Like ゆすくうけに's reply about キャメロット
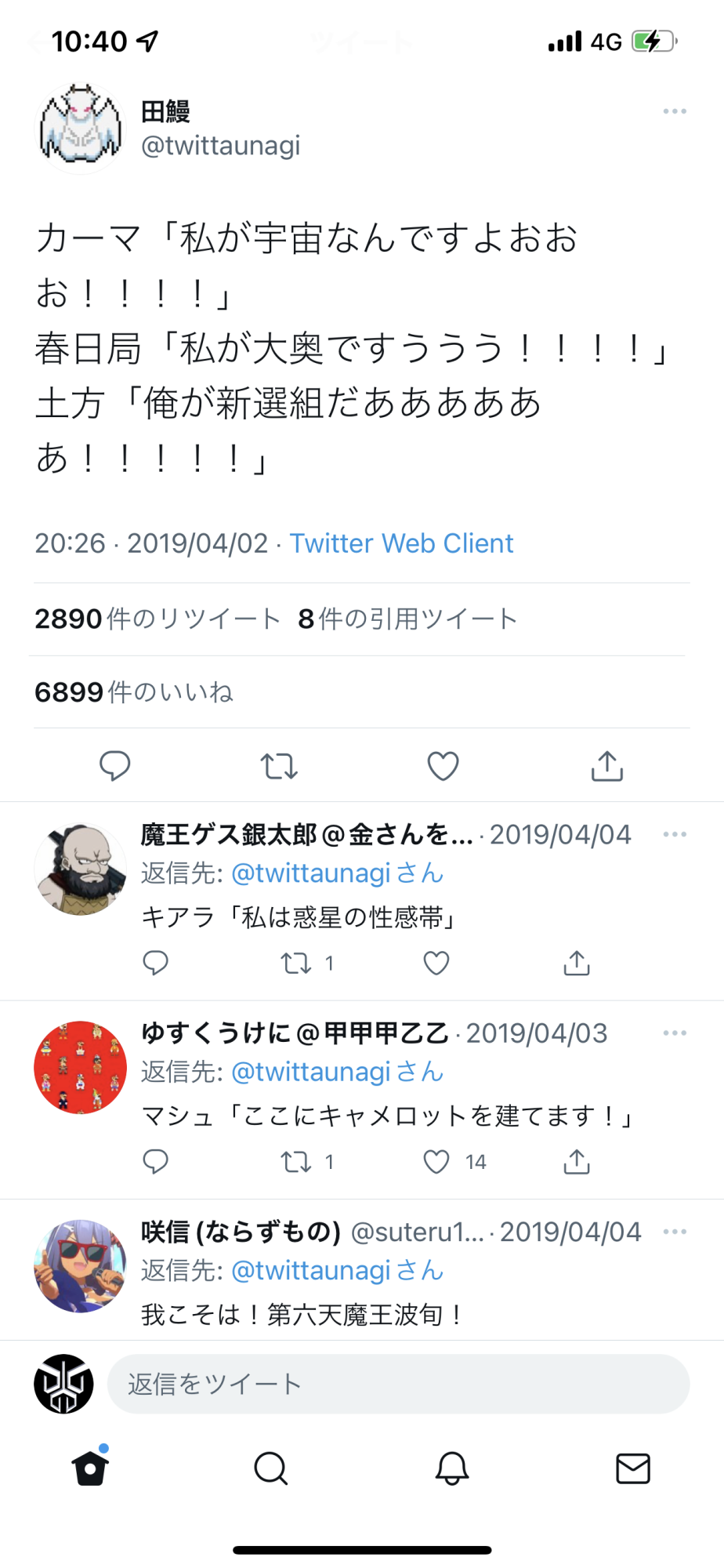The image size is (724, 1568). coord(436,1161)
